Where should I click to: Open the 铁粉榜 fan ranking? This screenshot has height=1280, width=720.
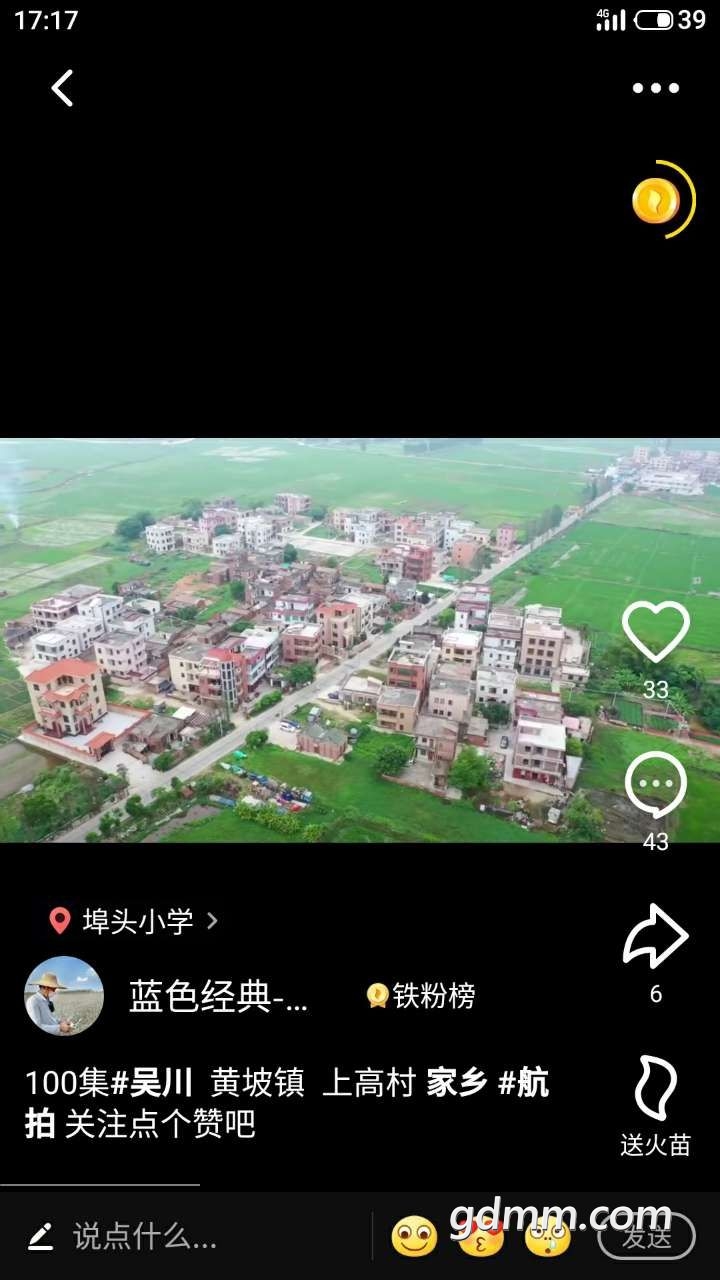(x=421, y=996)
